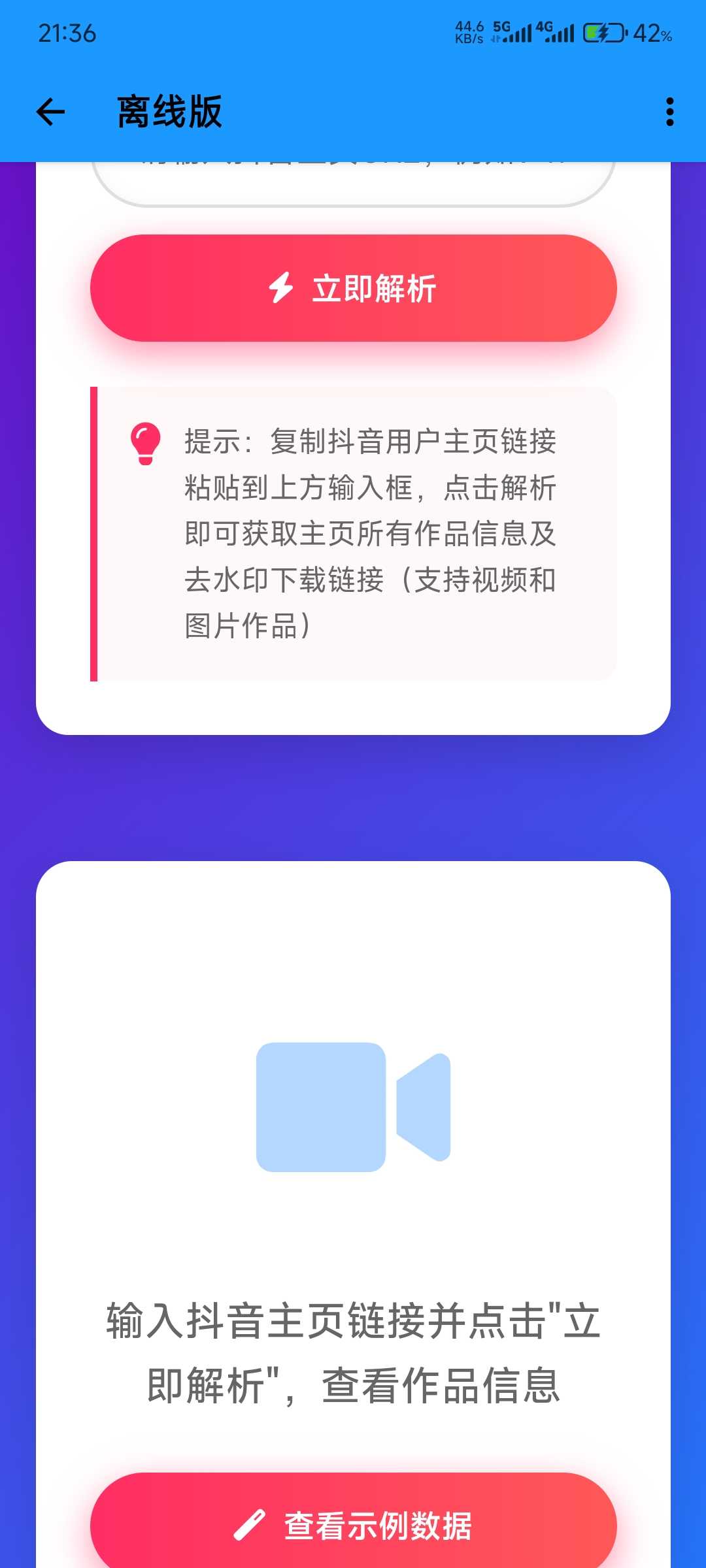Image resolution: width=706 pixels, height=1568 pixels.
Task: Focus the link input field above 立即解析
Action: 353,183
